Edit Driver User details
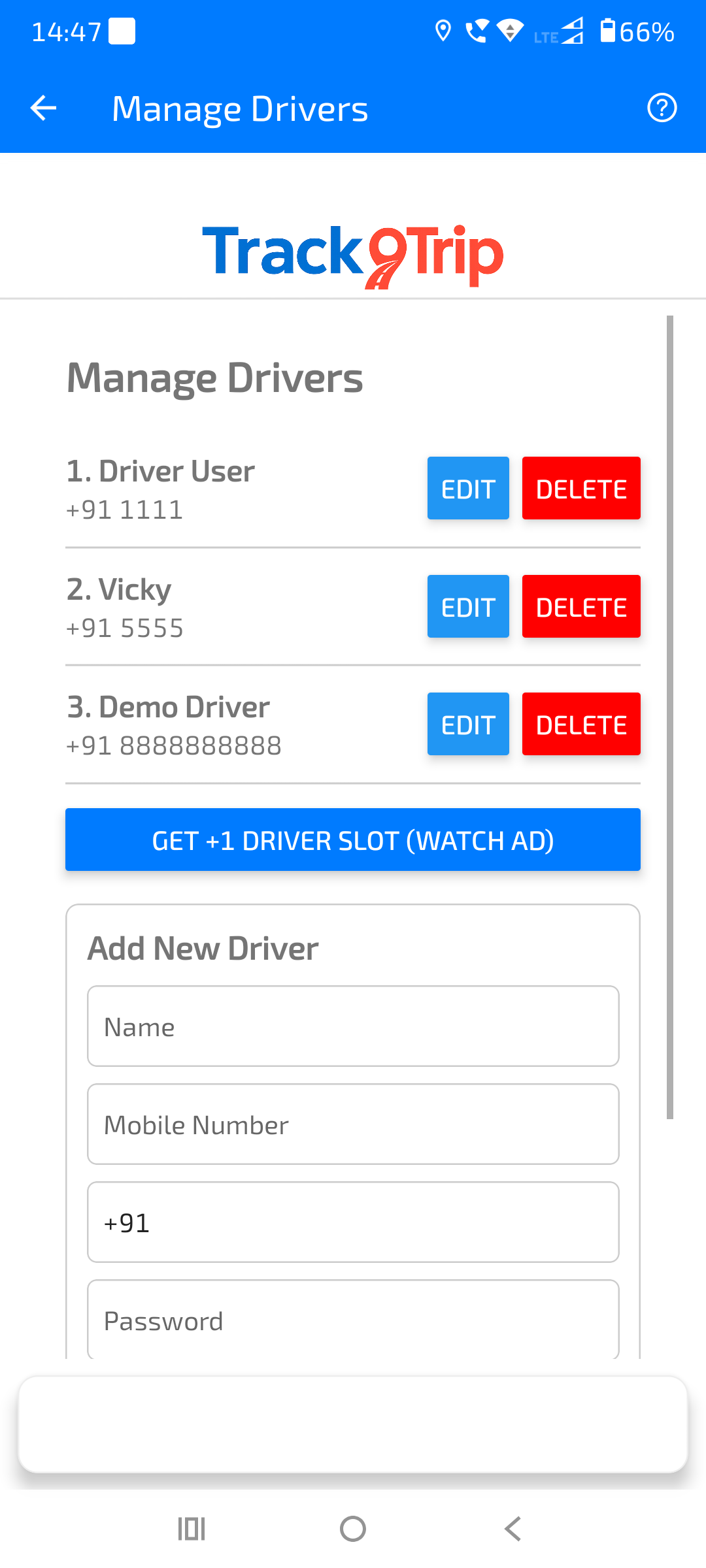The image size is (706, 1568). pos(467,488)
